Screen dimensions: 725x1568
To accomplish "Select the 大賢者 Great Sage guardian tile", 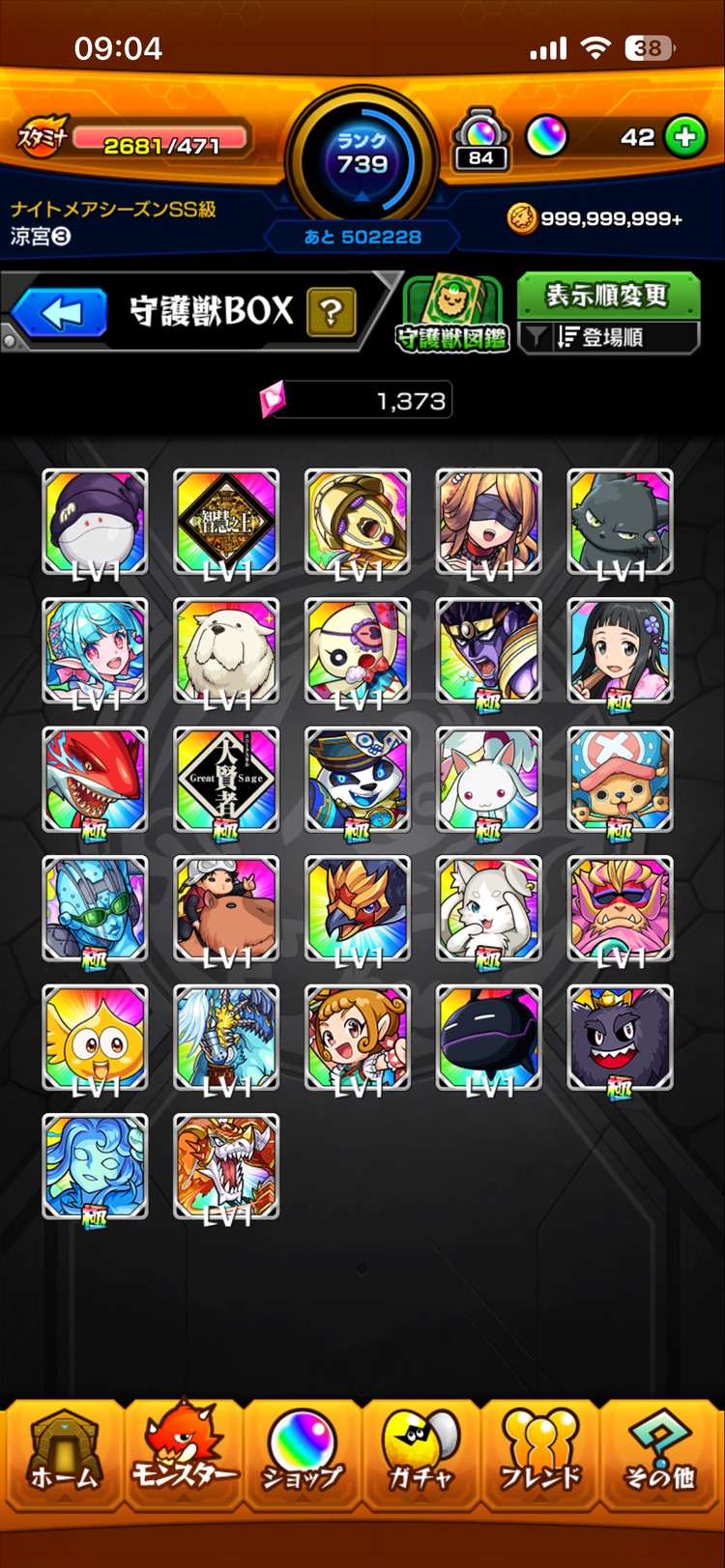I will pos(226,779).
